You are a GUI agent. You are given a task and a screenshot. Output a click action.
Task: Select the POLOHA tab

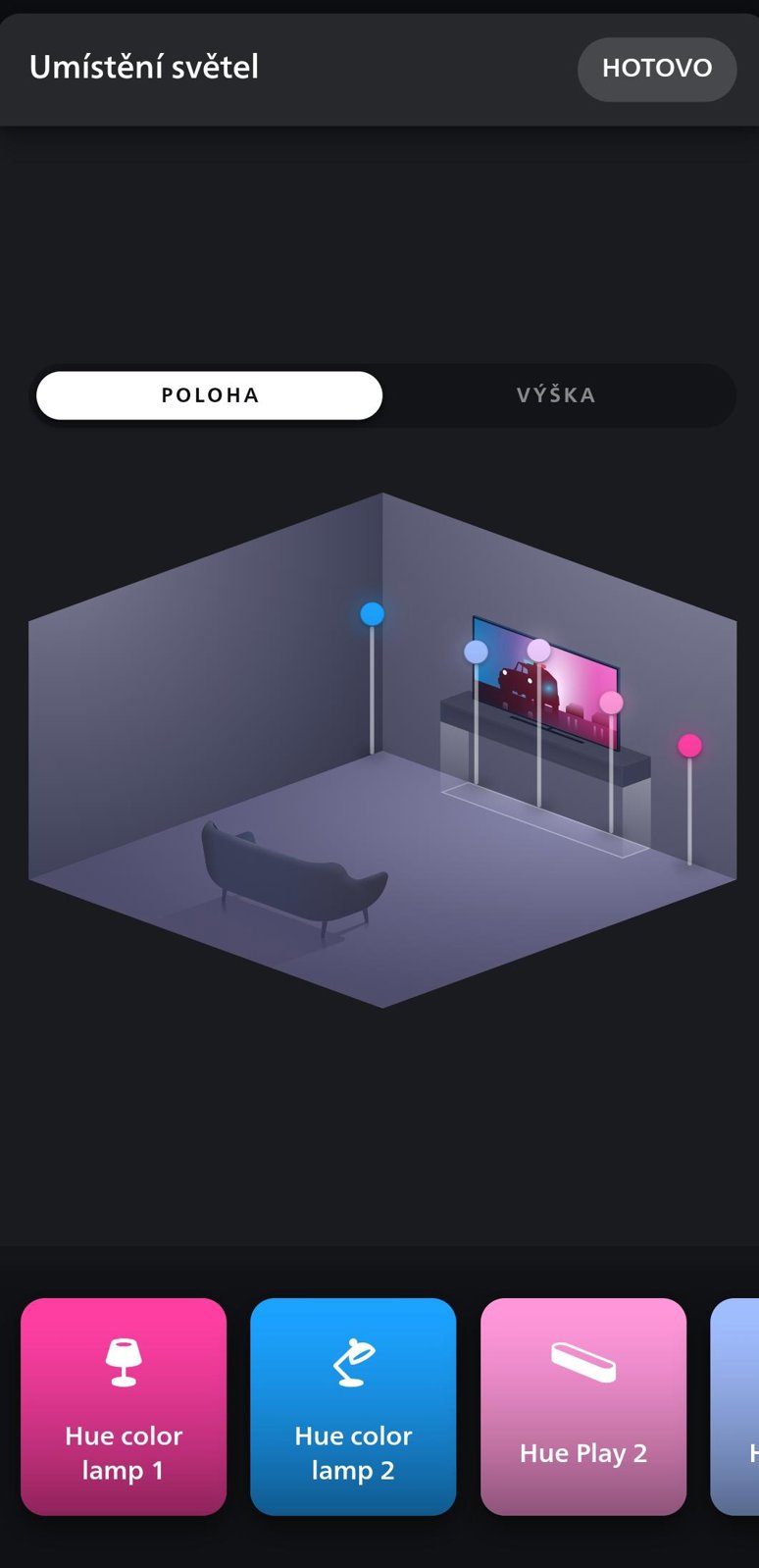(x=209, y=395)
